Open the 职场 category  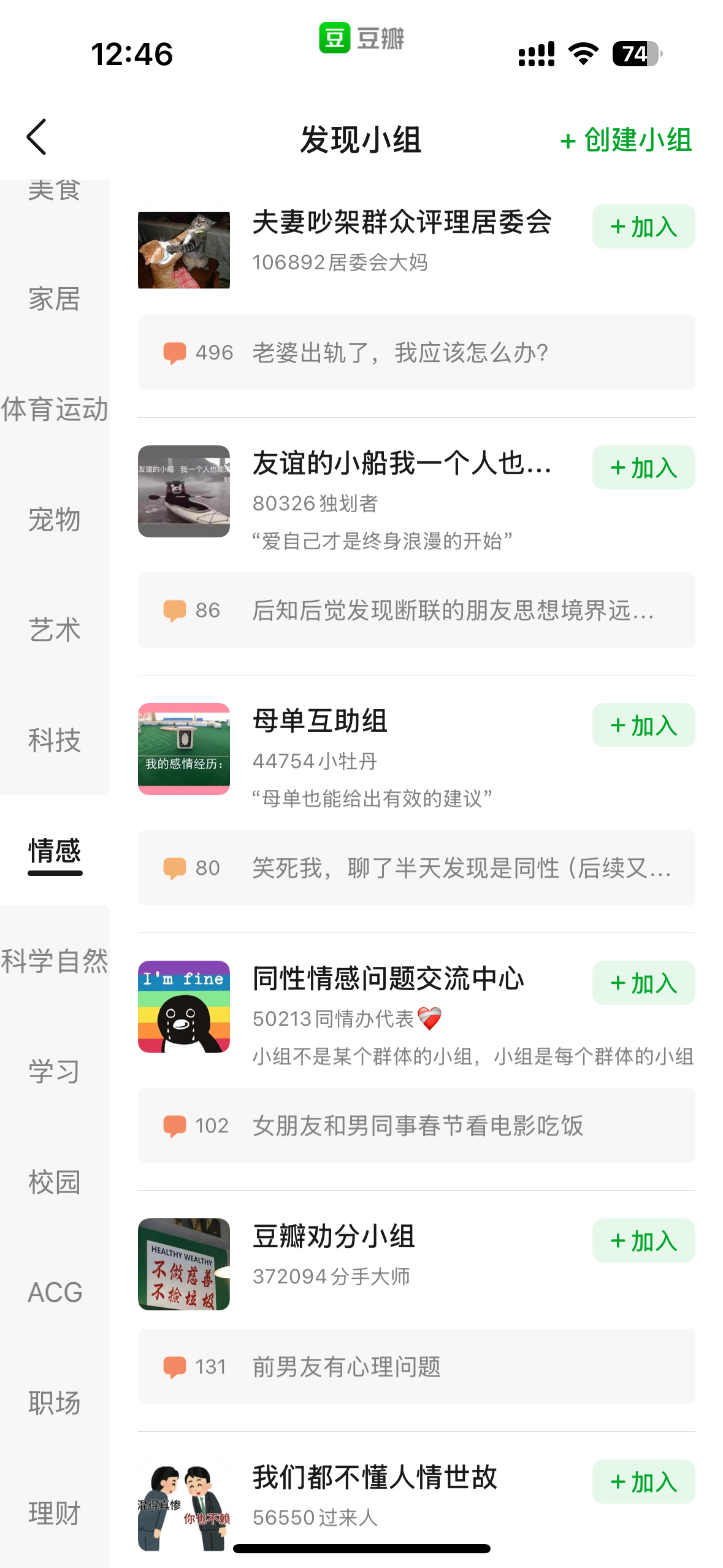(55, 1403)
